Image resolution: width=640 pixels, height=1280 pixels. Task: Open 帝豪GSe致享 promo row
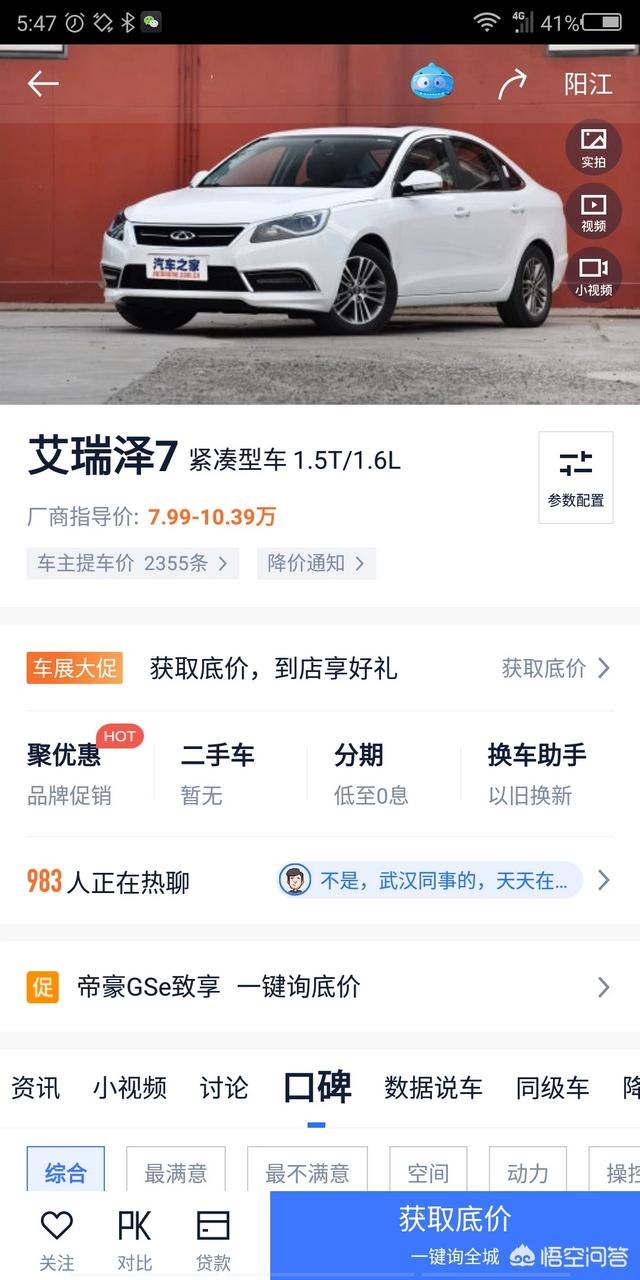click(x=320, y=987)
